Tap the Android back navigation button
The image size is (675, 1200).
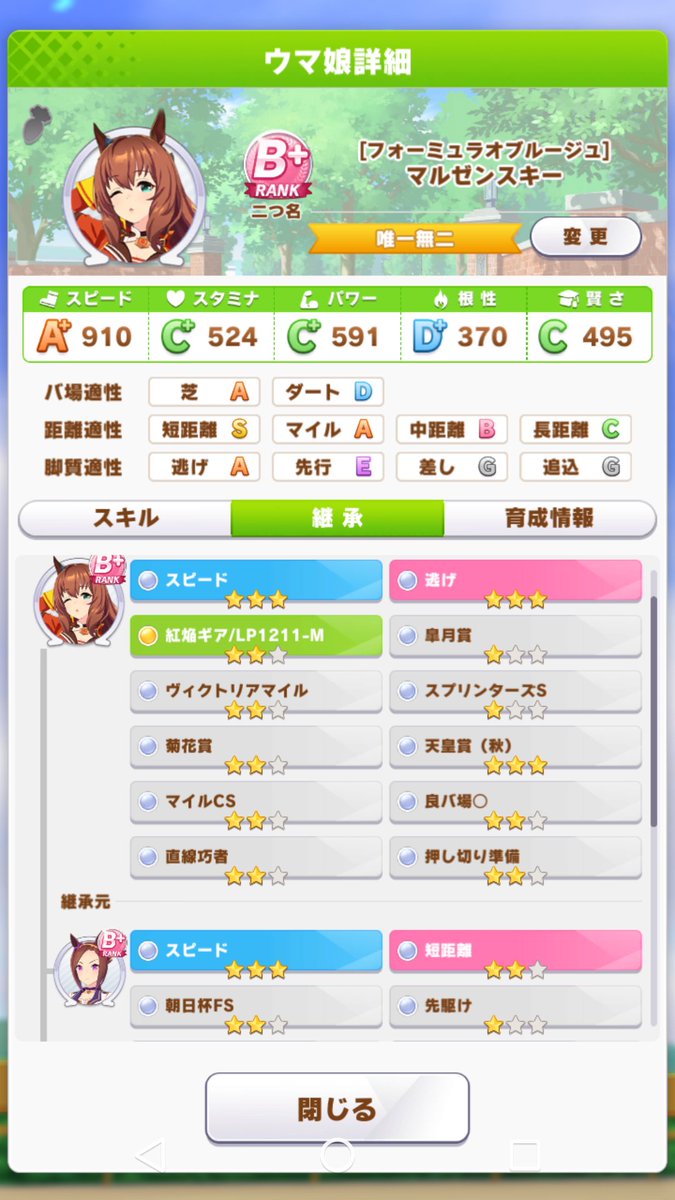(148, 1156)
